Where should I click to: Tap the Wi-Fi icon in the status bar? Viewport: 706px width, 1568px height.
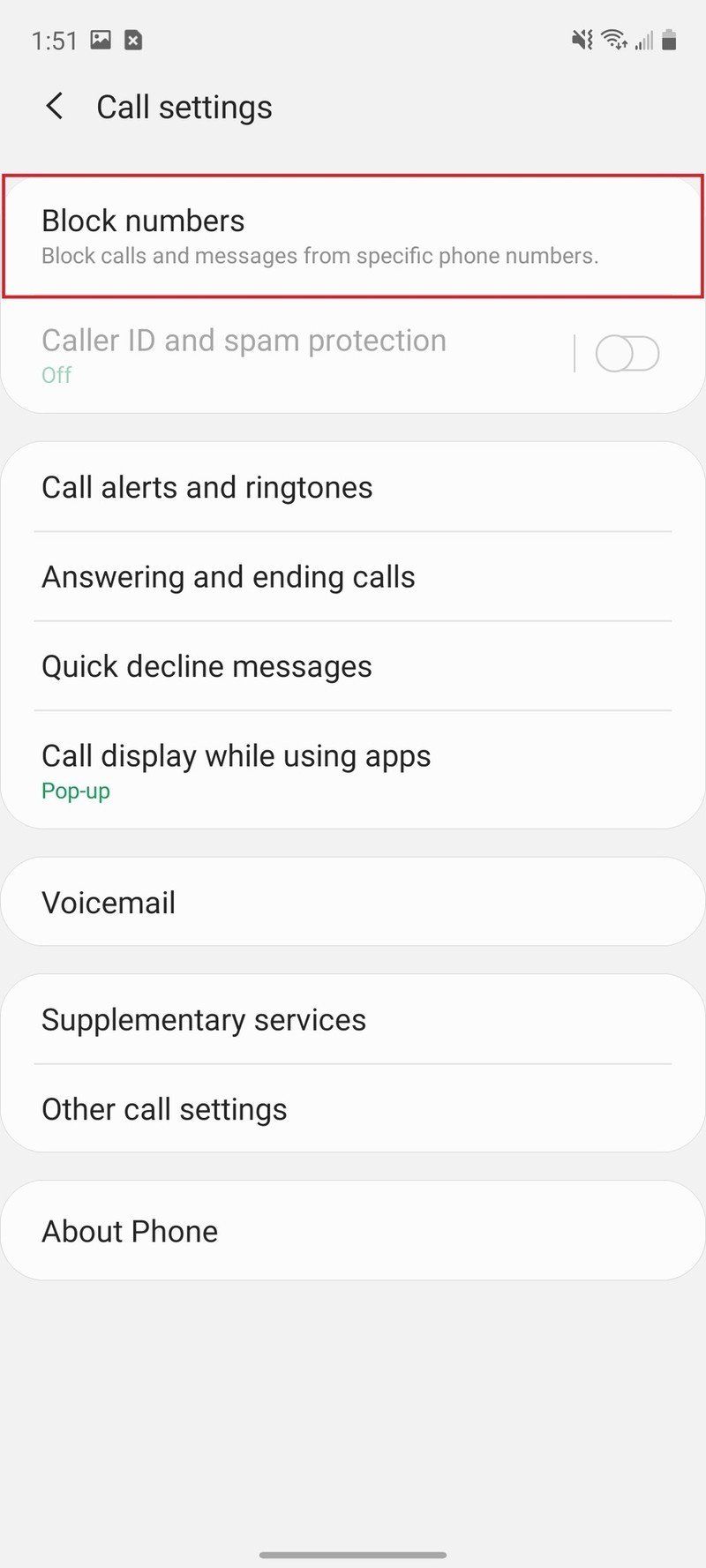(612, 40)
